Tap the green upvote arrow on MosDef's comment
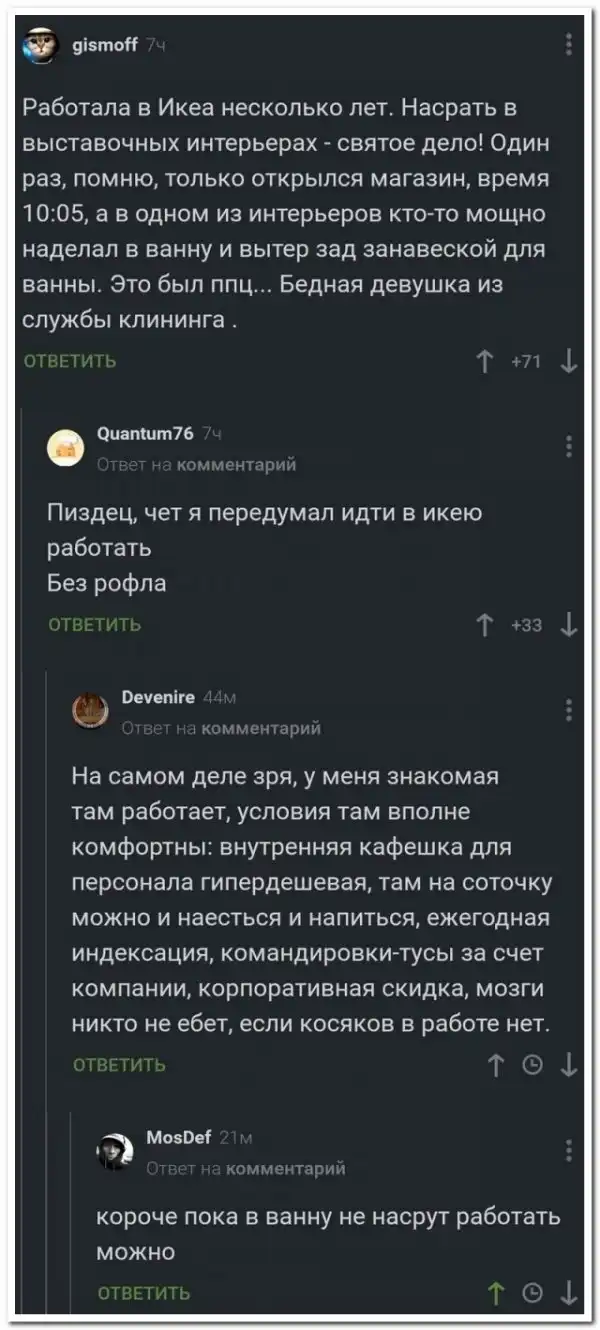The height and width of the screenshot is (1330, 600). [496, 1294]
